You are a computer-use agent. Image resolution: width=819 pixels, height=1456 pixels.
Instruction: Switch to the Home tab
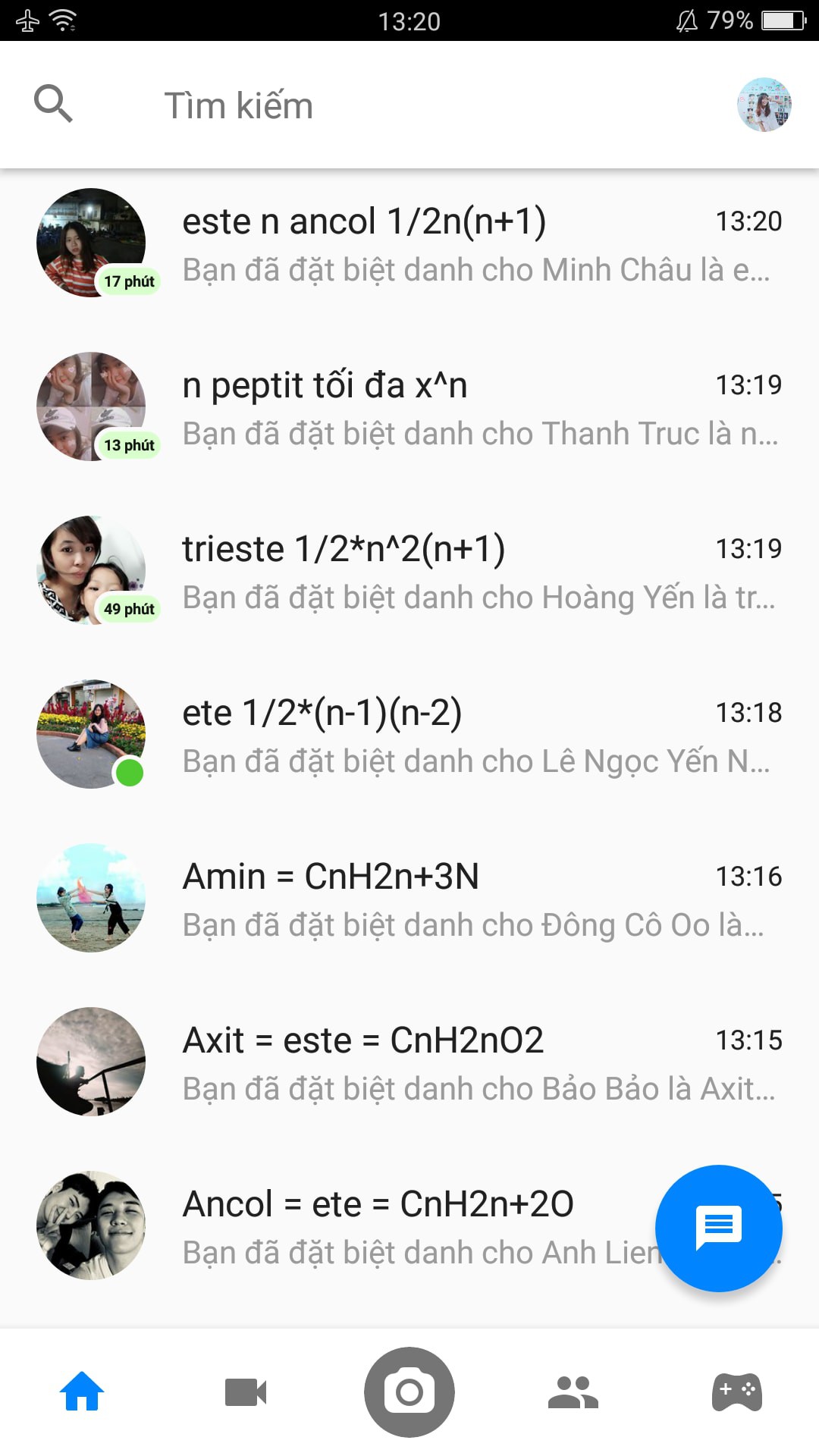(x=82, y=1392)
